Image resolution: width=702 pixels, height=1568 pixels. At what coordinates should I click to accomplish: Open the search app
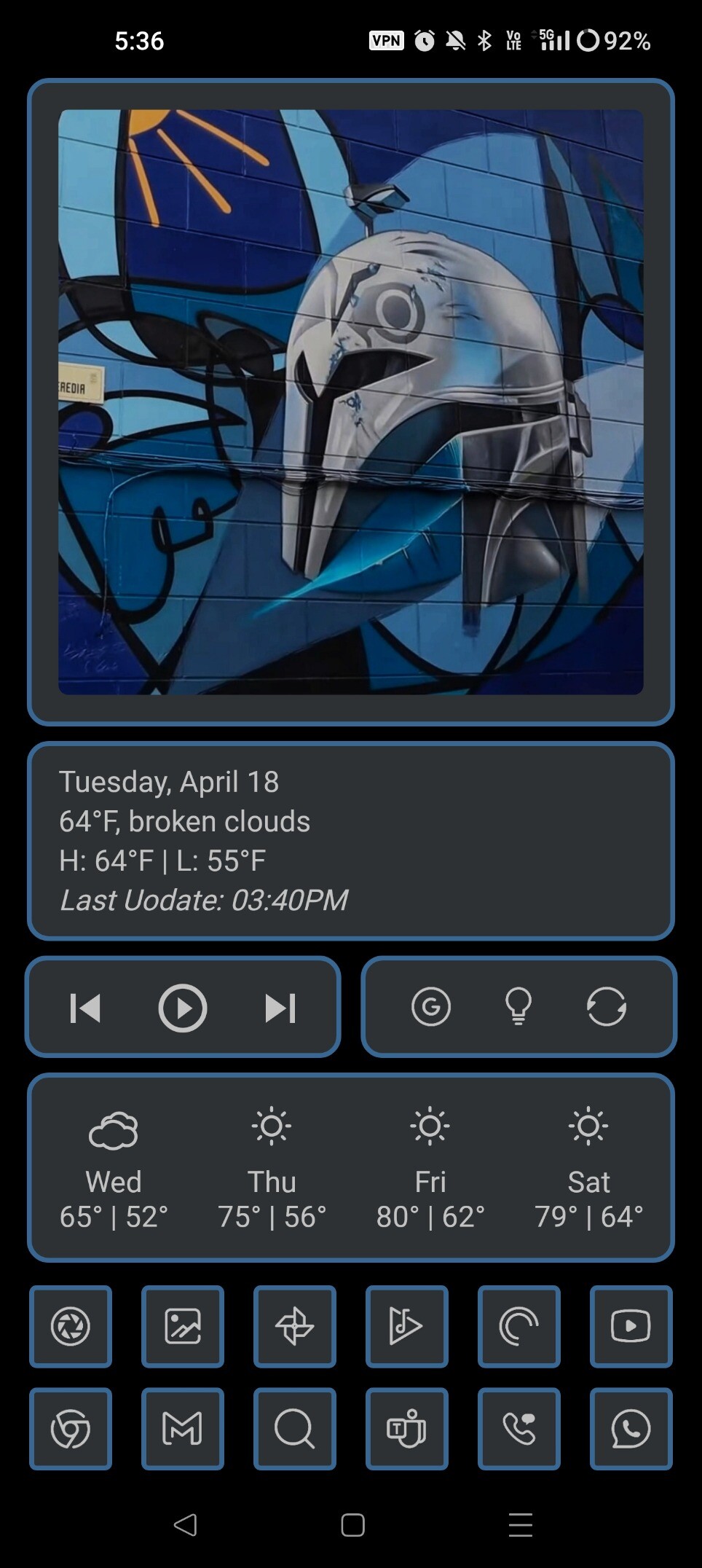(x=295, y=1429)
